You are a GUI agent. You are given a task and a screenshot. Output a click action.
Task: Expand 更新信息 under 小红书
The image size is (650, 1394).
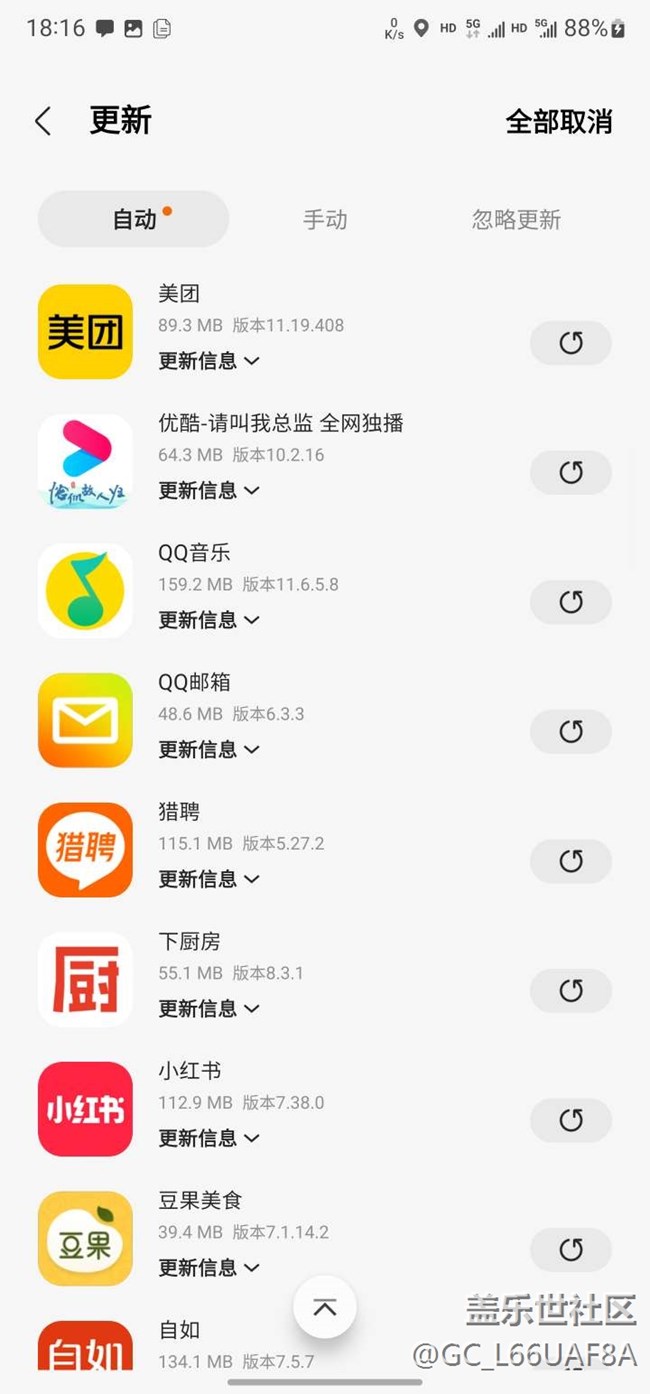pos(208,1138)
